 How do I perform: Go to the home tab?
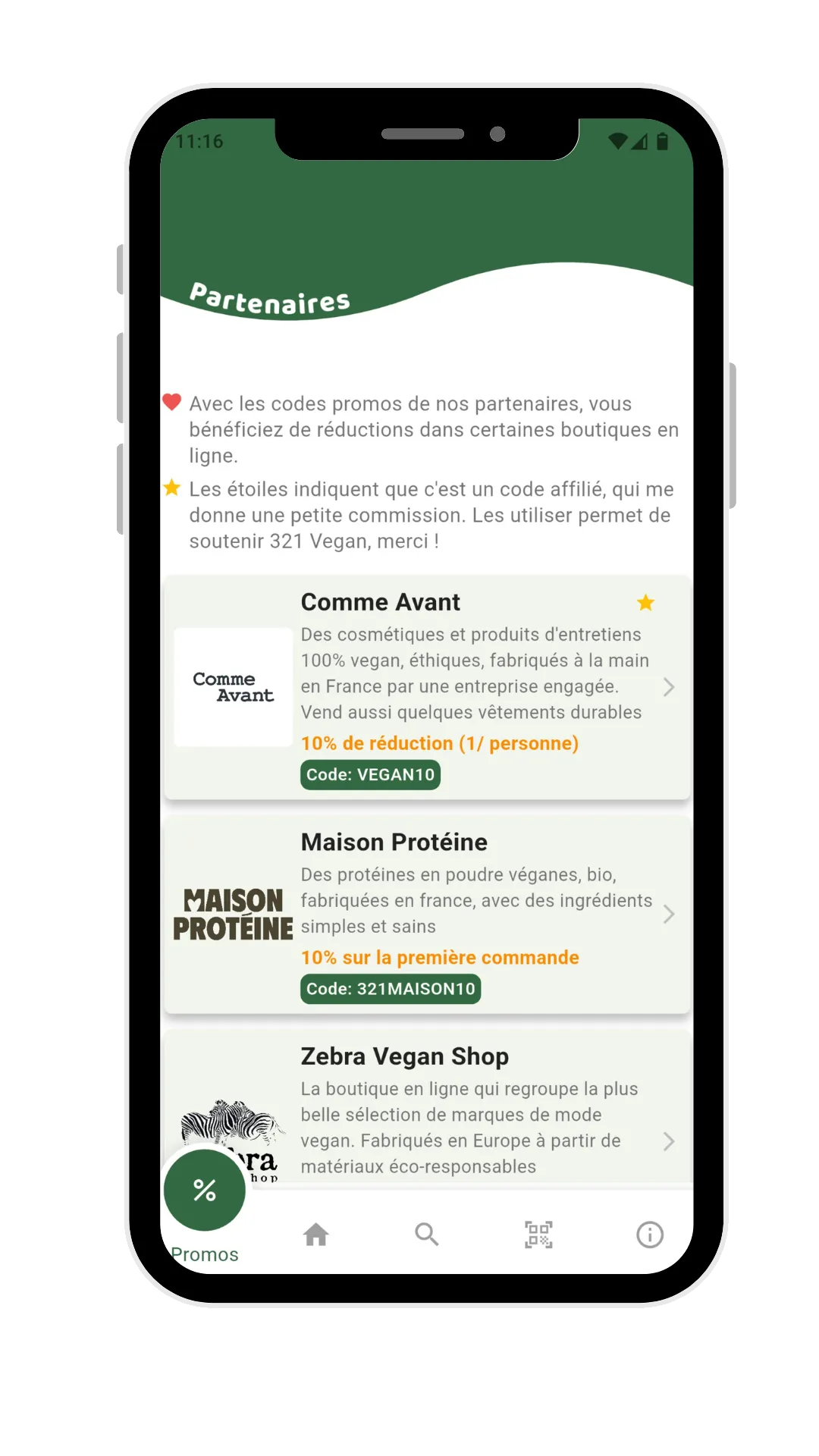[x=315, y=1235]
